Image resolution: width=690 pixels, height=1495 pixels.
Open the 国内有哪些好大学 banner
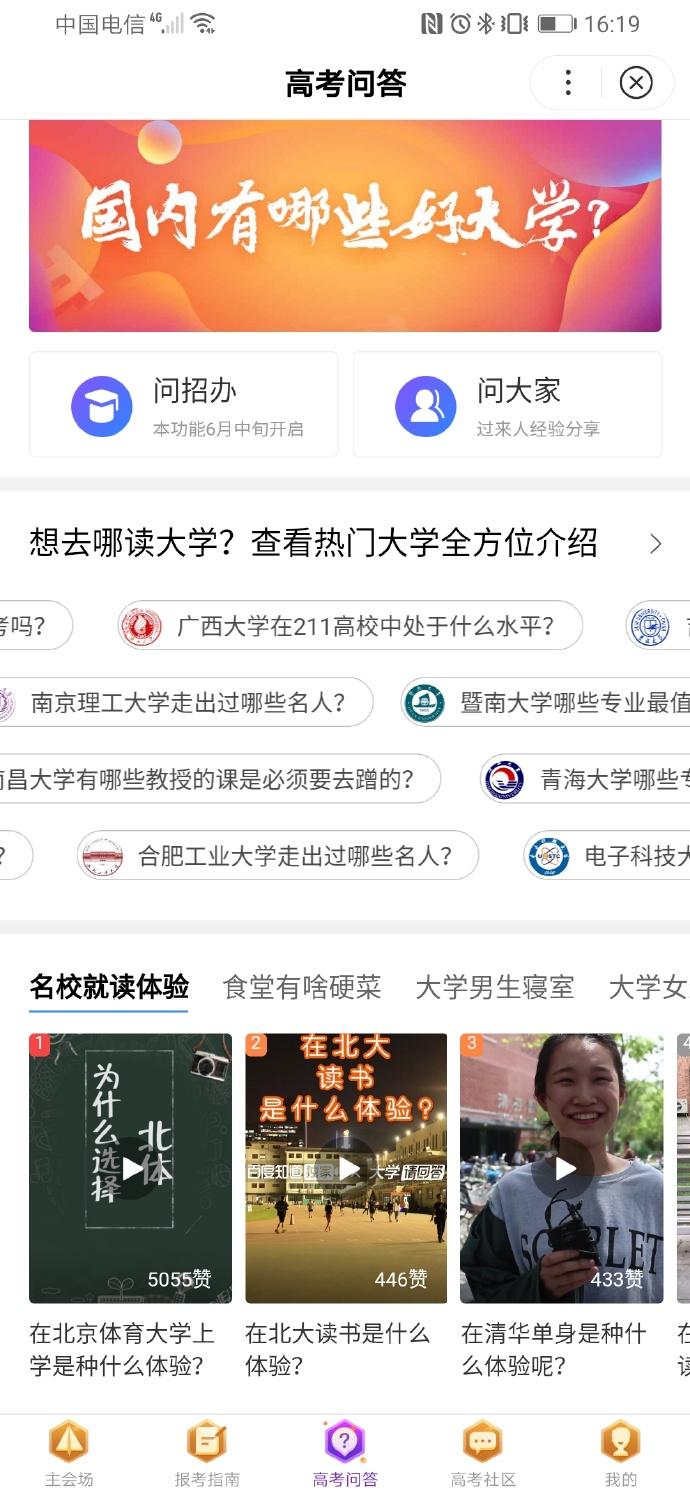pos(345,225)
